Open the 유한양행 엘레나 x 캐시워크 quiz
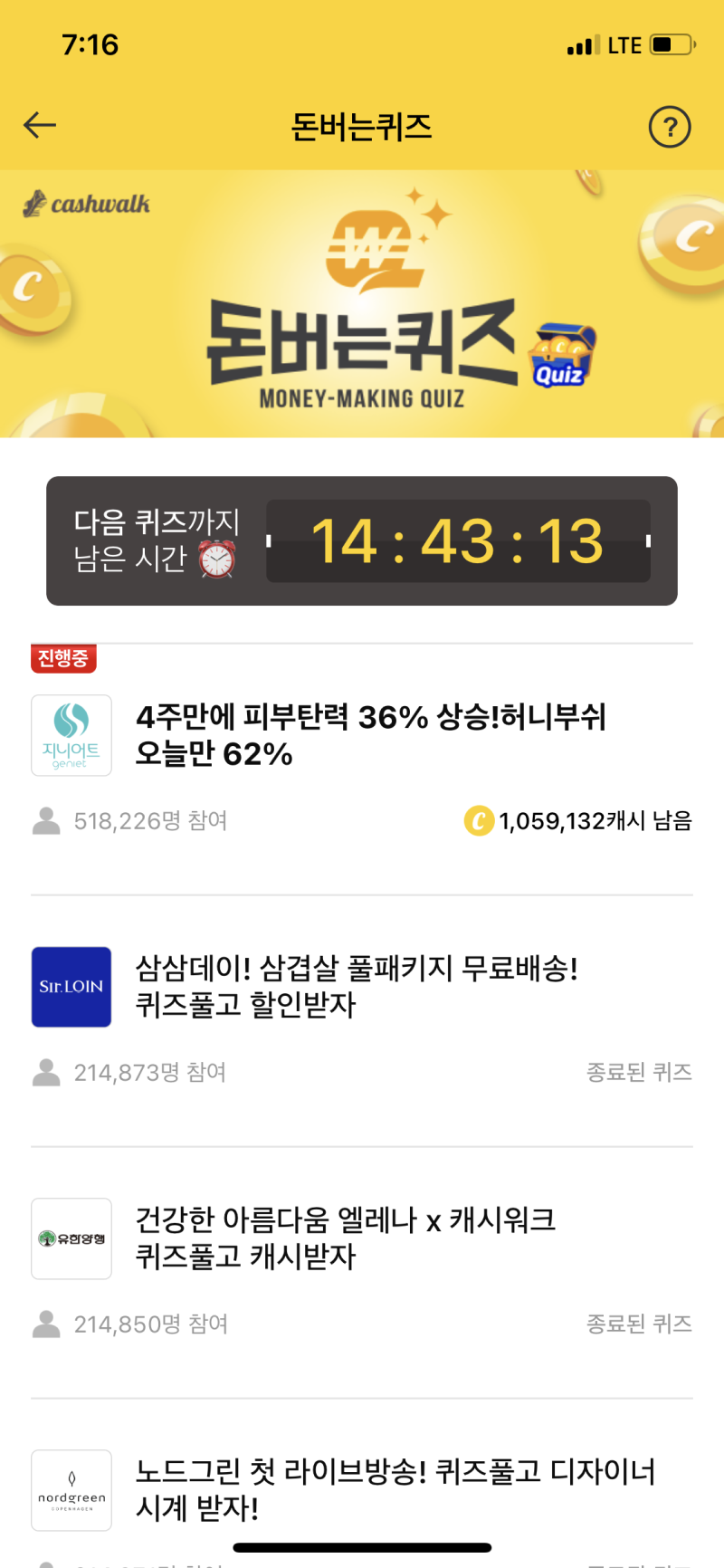 [x=346, y=1238]
